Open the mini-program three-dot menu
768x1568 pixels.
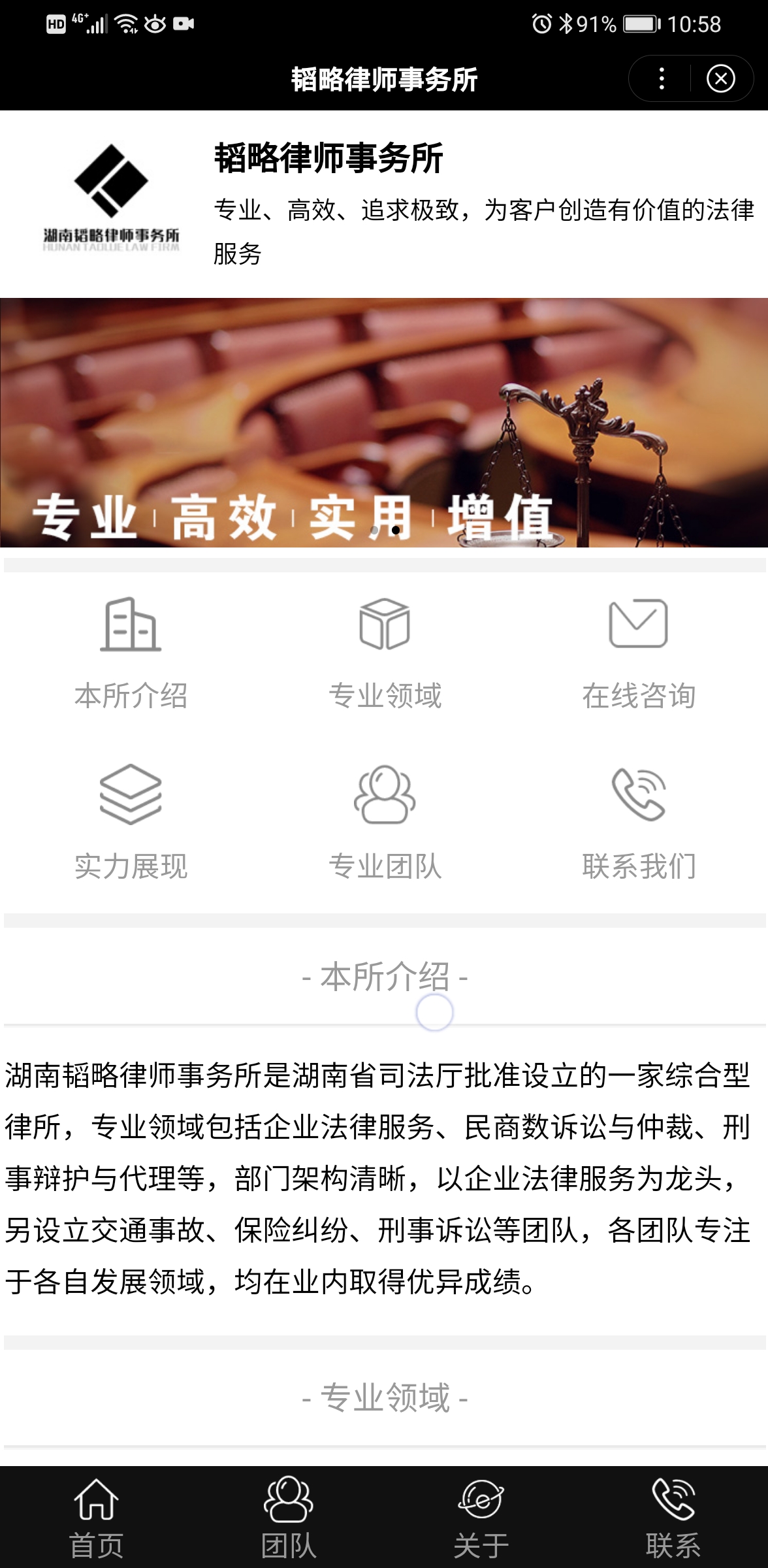[661, 78]
